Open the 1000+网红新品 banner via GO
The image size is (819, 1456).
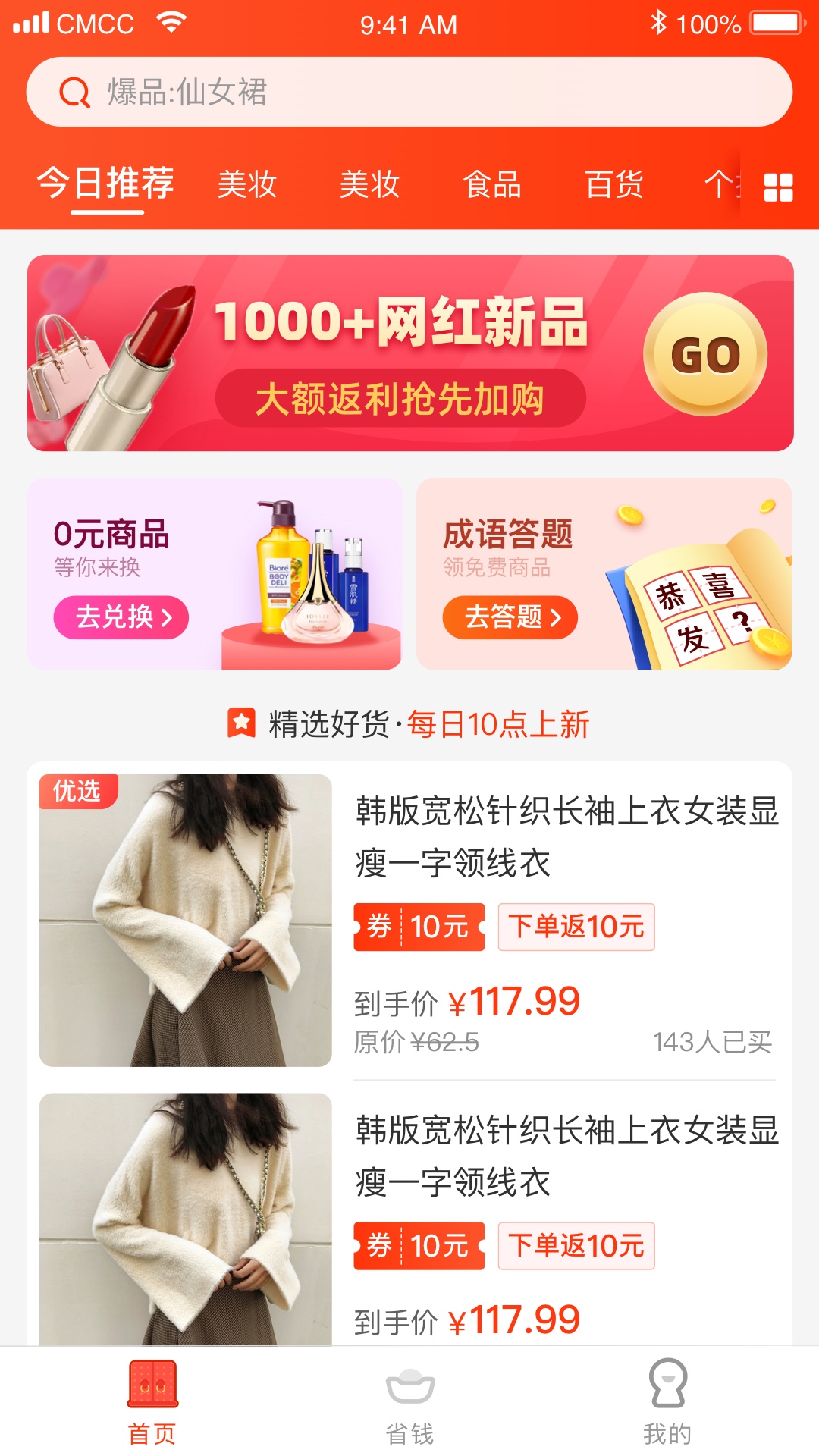[x=704, y=354]
